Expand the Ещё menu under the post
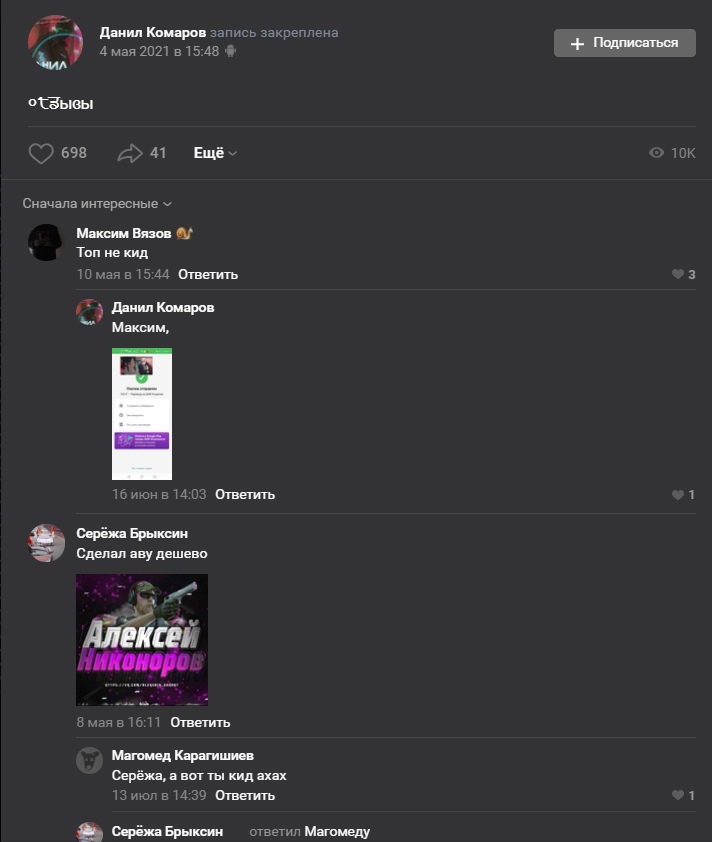 [x=215, y=153]
